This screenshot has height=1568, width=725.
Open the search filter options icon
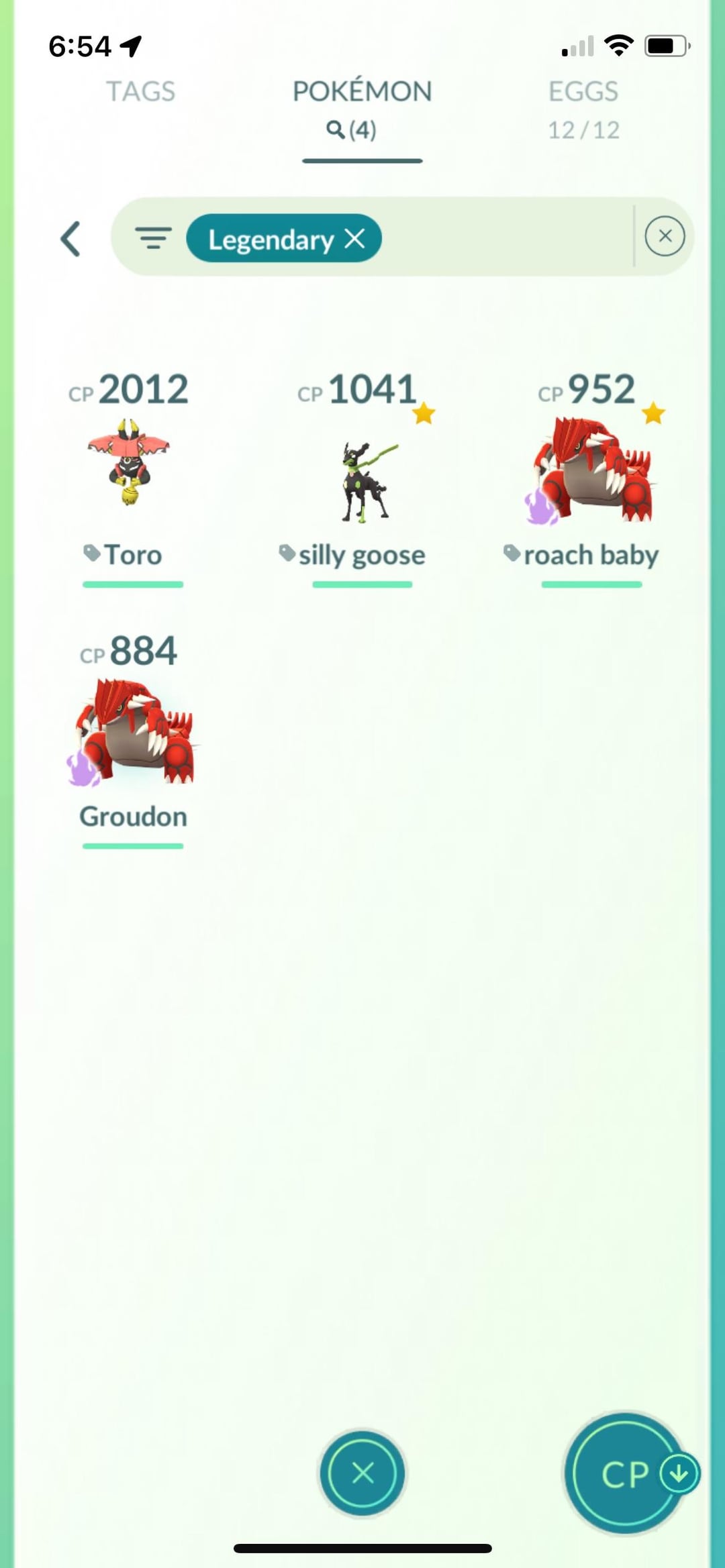click(153, 238)
